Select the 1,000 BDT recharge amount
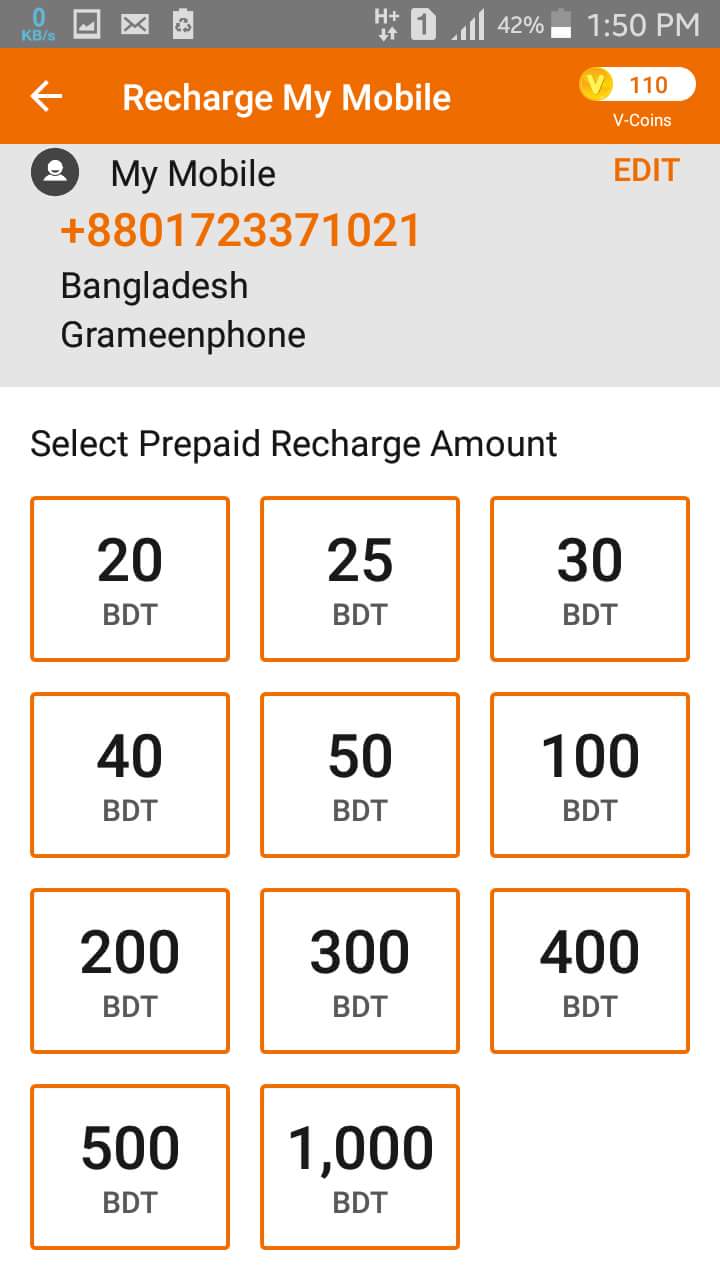 click(x=360, y=1167)
